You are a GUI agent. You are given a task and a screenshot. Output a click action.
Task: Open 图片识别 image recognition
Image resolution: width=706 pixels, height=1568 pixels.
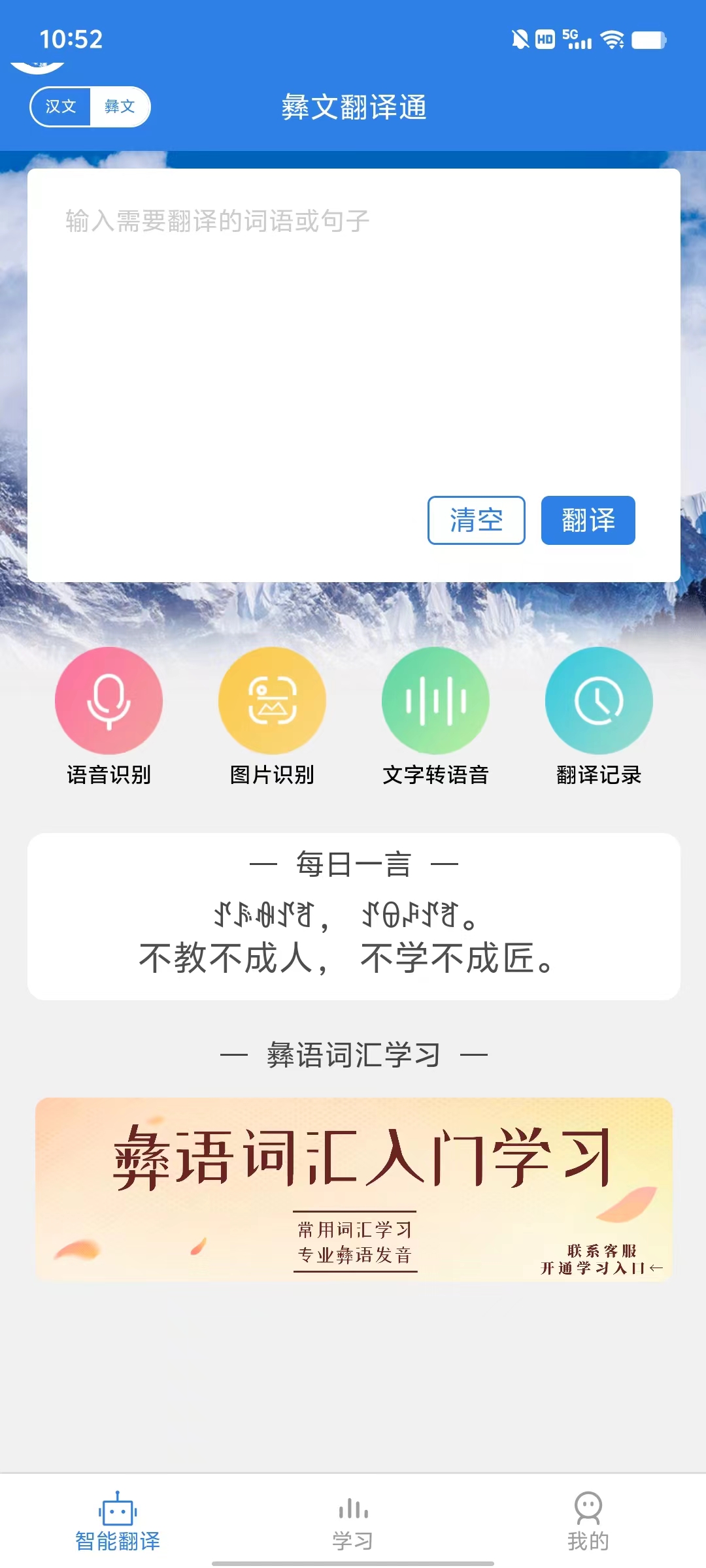coord(272,701)
